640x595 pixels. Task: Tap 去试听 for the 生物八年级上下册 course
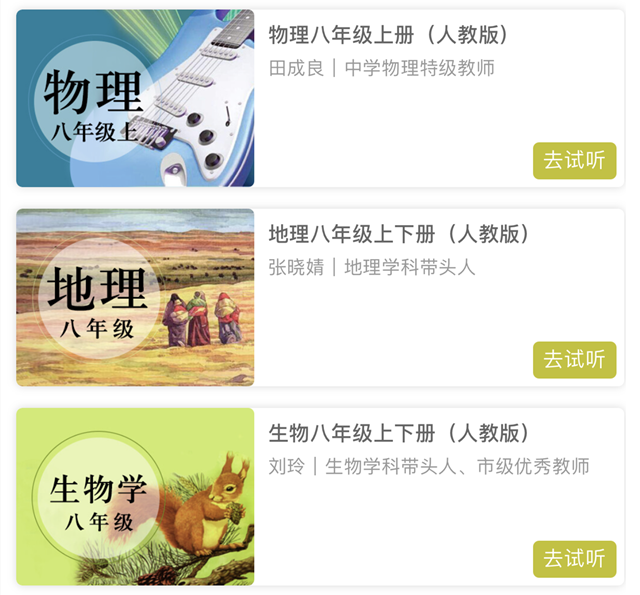coord(574,558)
